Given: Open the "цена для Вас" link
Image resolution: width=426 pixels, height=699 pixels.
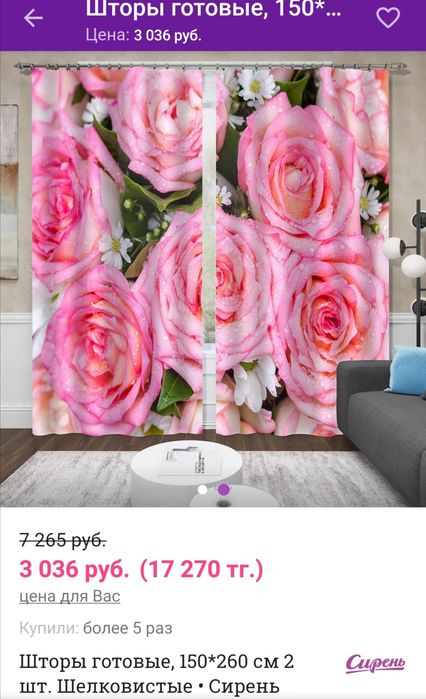Looking at the screenshot, I should click(70, 596).
